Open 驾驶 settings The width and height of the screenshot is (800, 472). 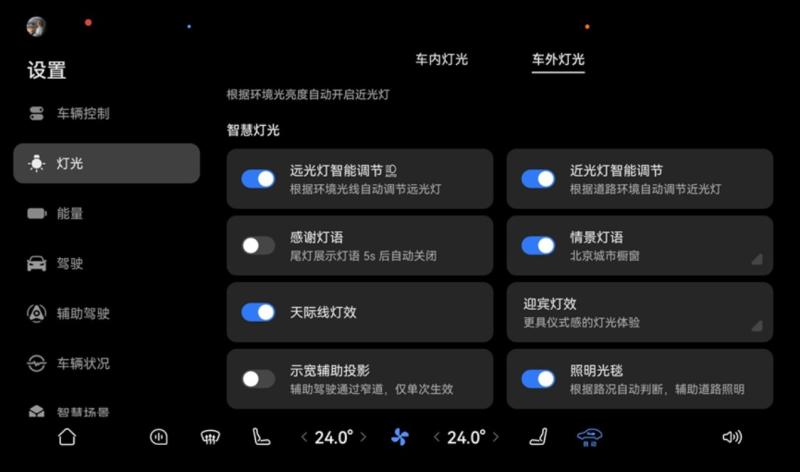[69, 263]
